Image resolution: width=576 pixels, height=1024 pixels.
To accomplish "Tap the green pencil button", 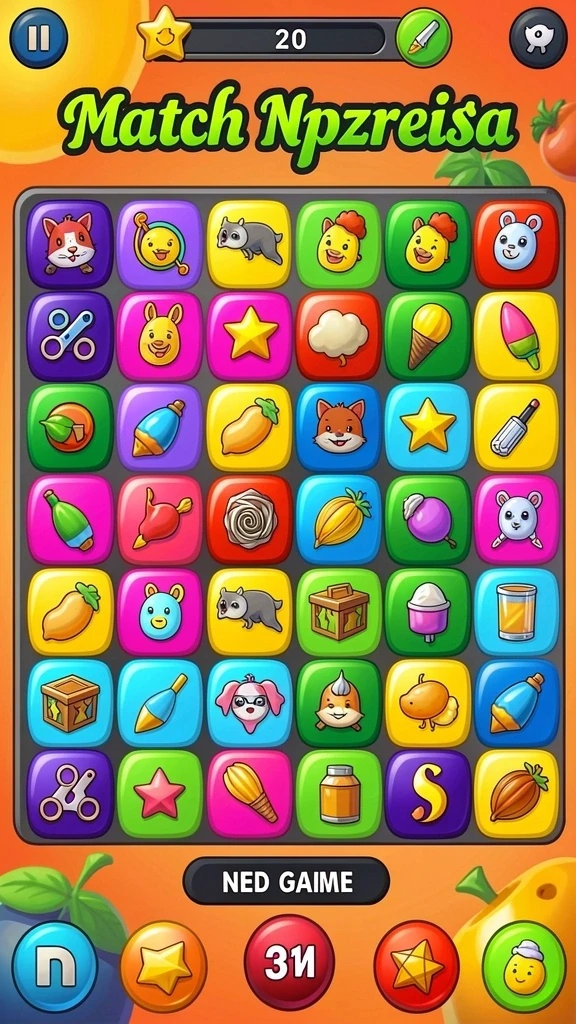I will click(x=424, y=38).
